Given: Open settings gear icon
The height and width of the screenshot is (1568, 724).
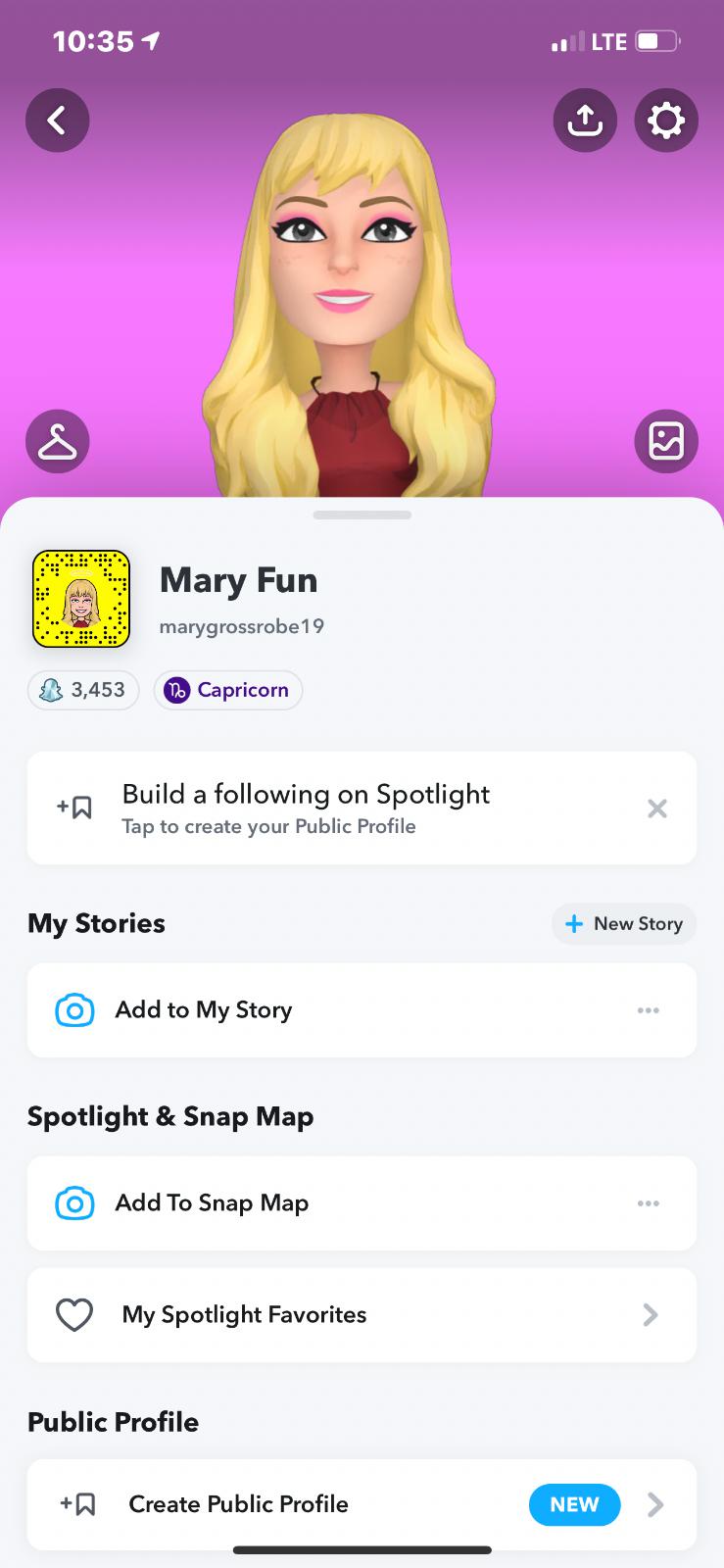Looking at the screenshot, I should click(666, 121).
